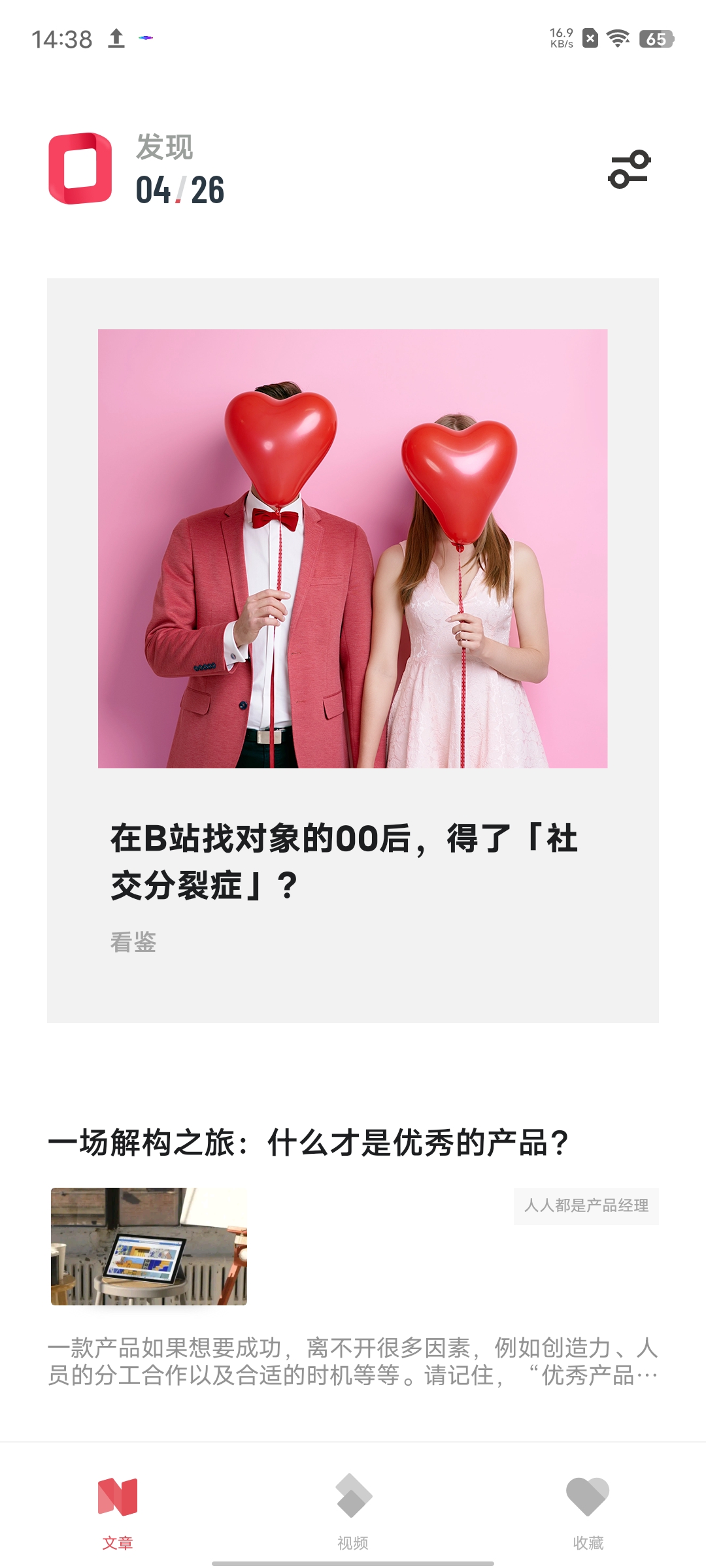The image size is (706, 1568).
Task: Tap the 人人都是产品经理 source tag
Action: (586, 1205)
